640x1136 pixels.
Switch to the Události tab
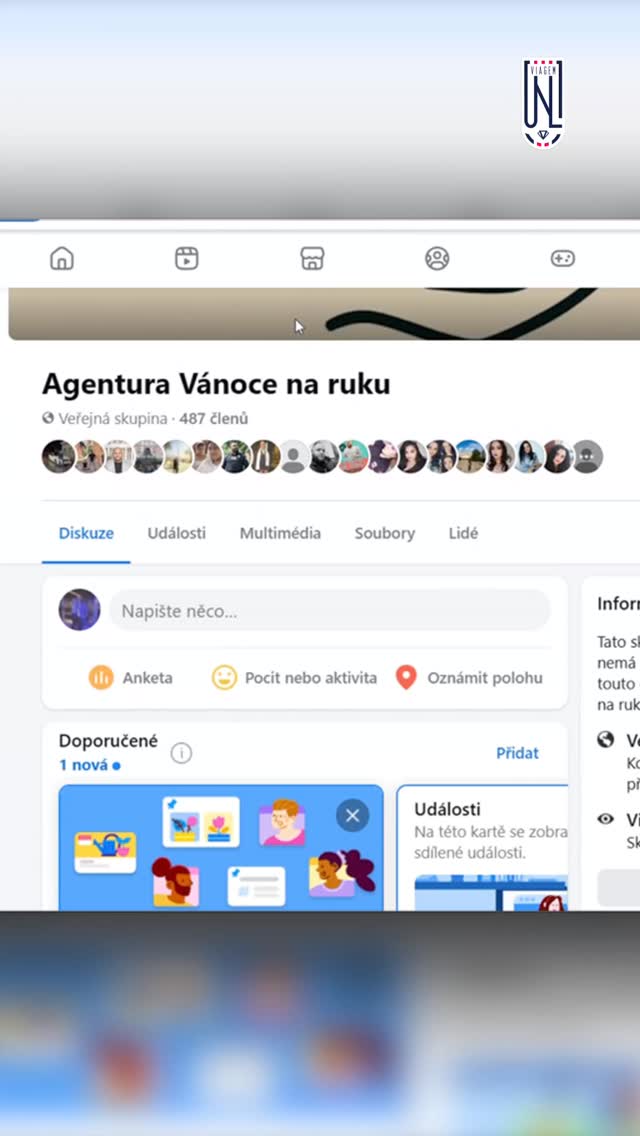tap(177, 534)
